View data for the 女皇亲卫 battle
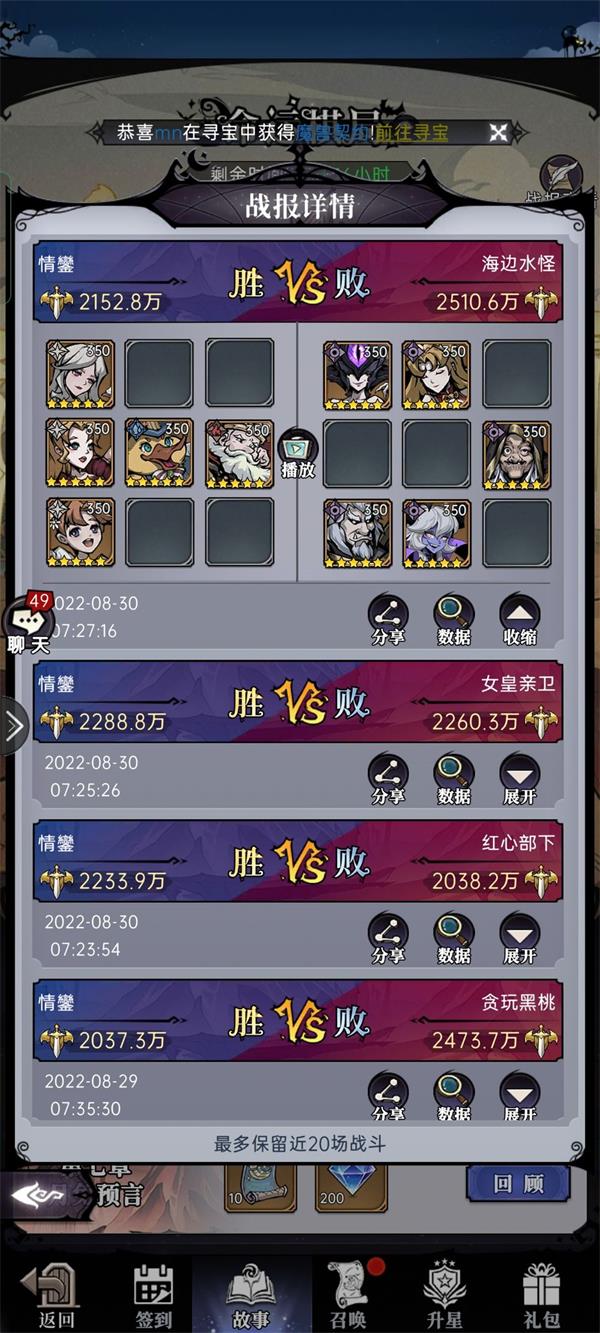This screenshot has height=1333, width=600. (x=453, y=777)
